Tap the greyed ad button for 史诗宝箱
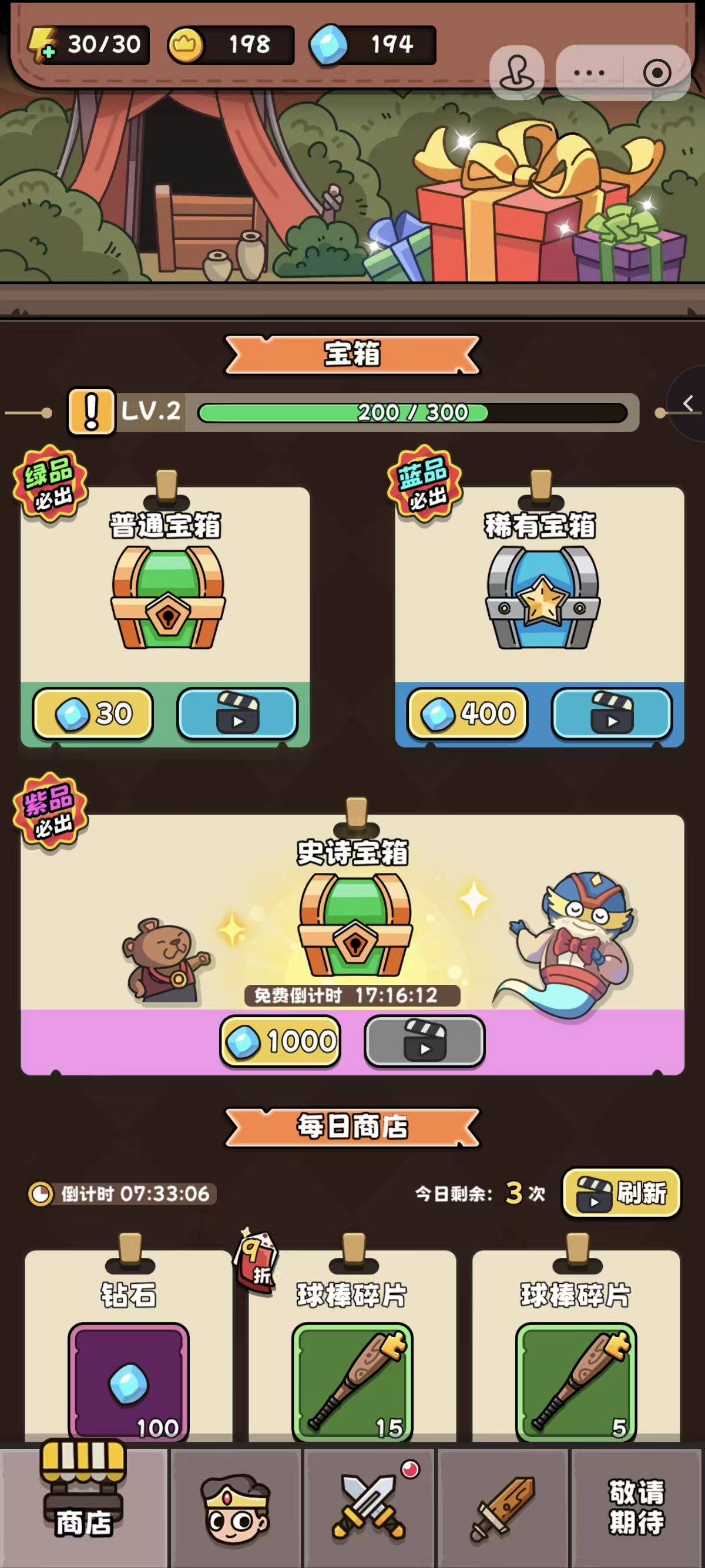The image size is (705, 1568). tap(424, 1041)
